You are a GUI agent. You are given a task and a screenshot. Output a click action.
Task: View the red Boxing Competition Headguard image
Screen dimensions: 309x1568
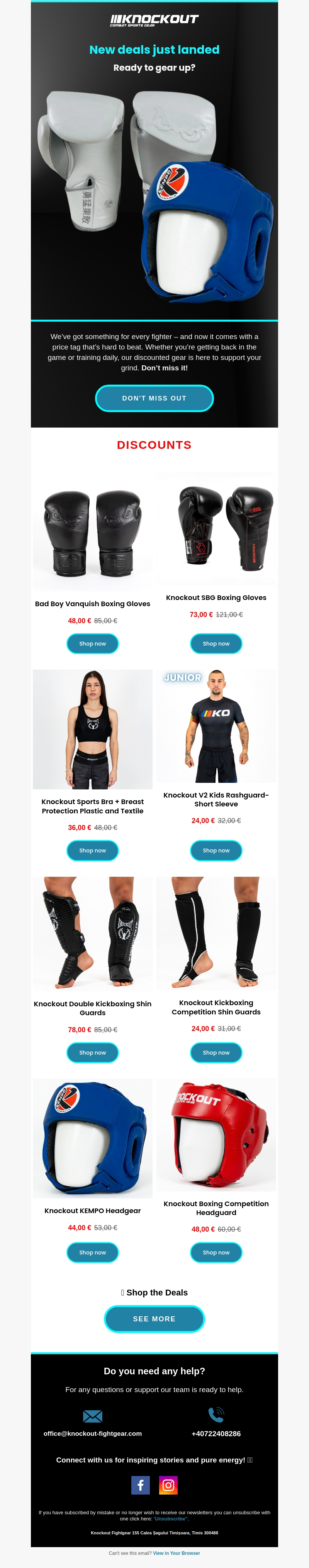pyautogui.click(x=216, y=1135)
